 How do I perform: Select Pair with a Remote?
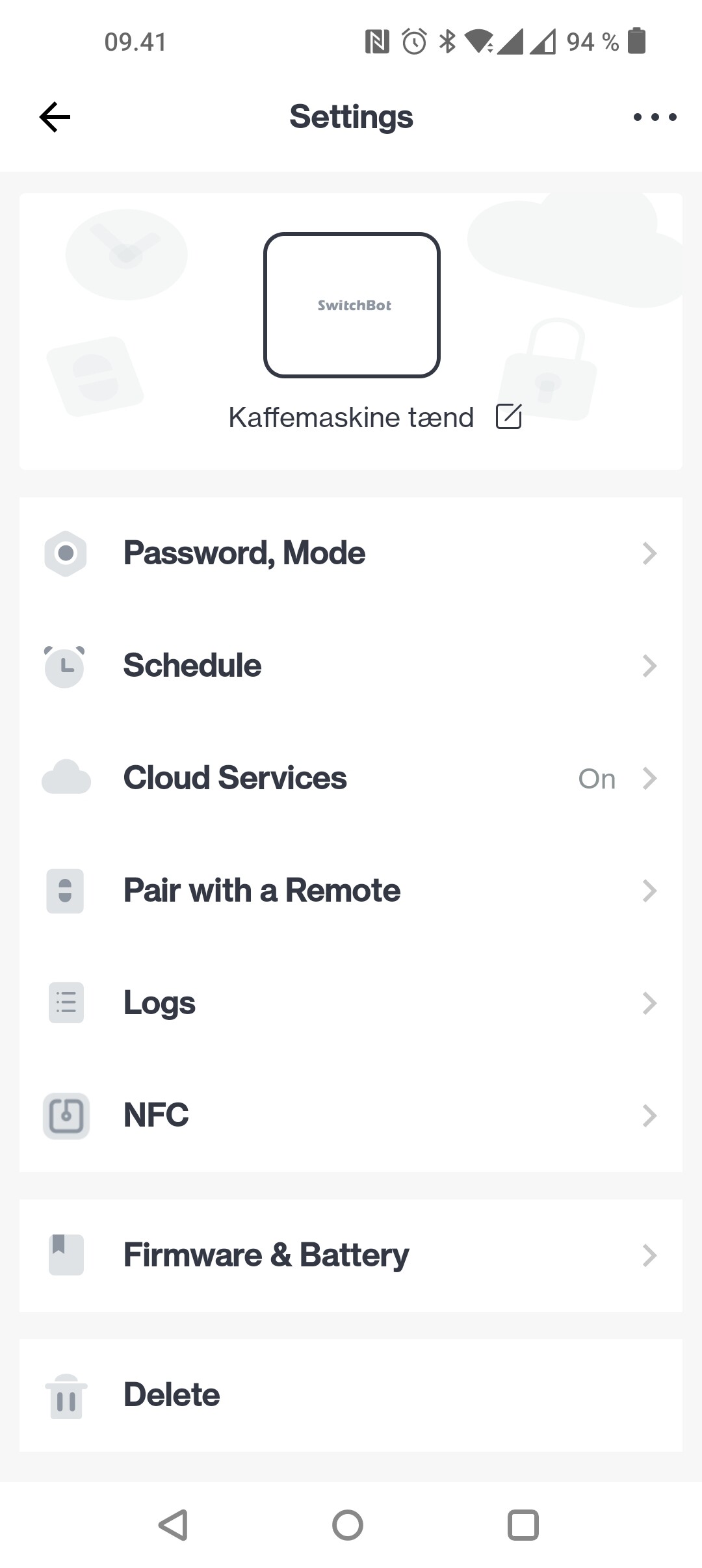click(351, 891)
